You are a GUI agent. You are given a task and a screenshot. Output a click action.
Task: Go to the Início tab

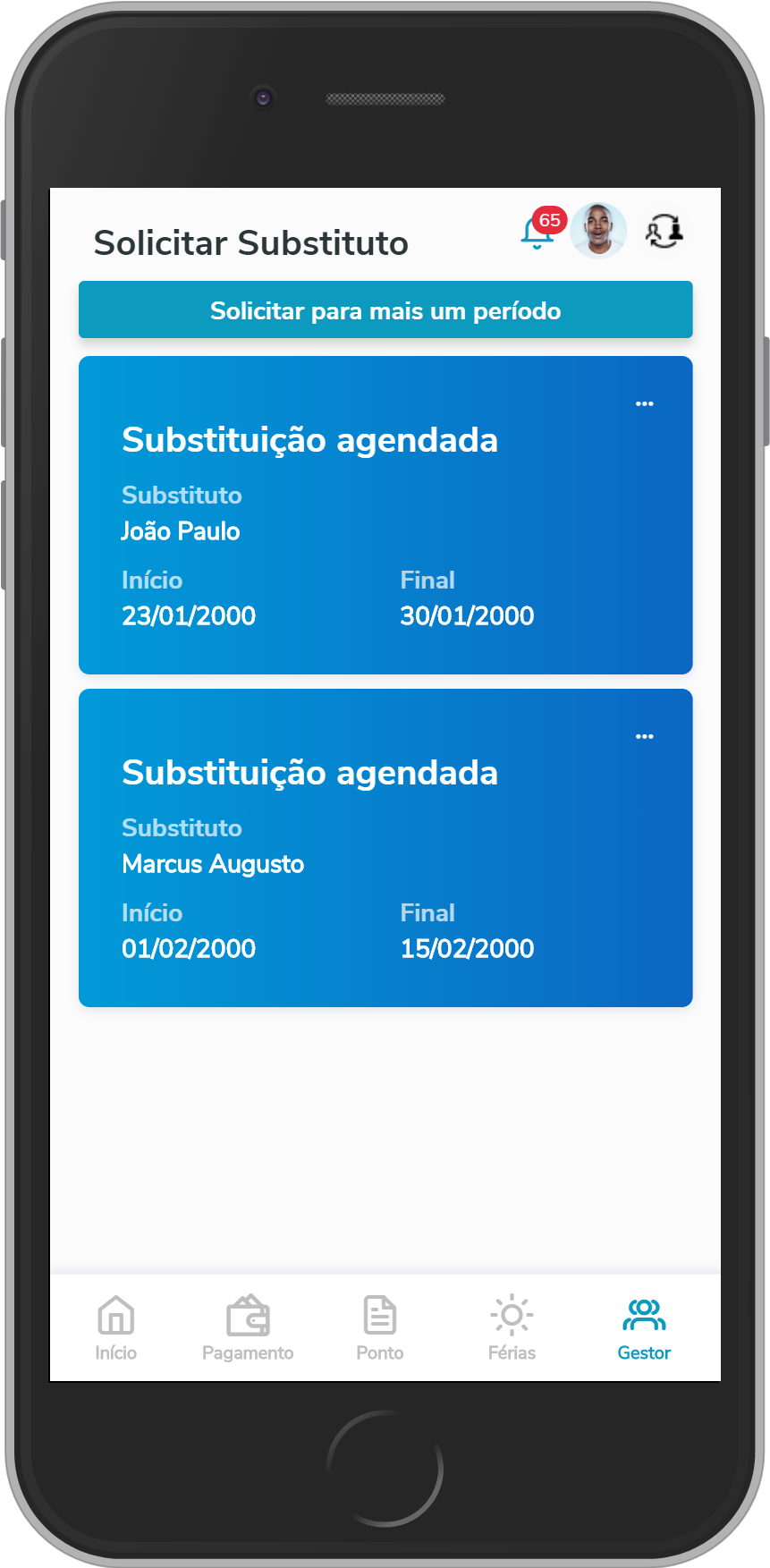coord(116,1328)
